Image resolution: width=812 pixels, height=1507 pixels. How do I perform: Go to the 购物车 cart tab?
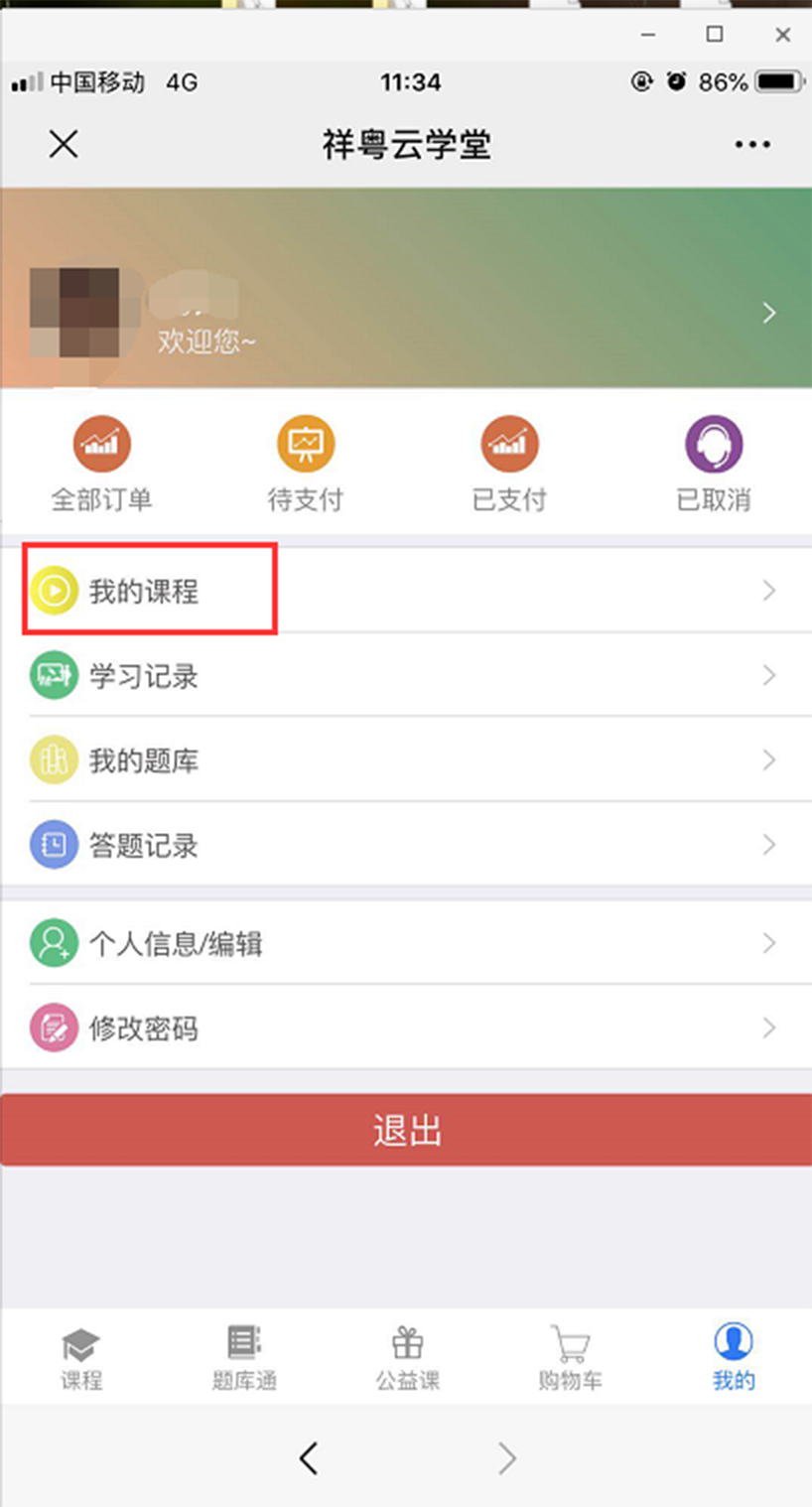(570, 1360)
